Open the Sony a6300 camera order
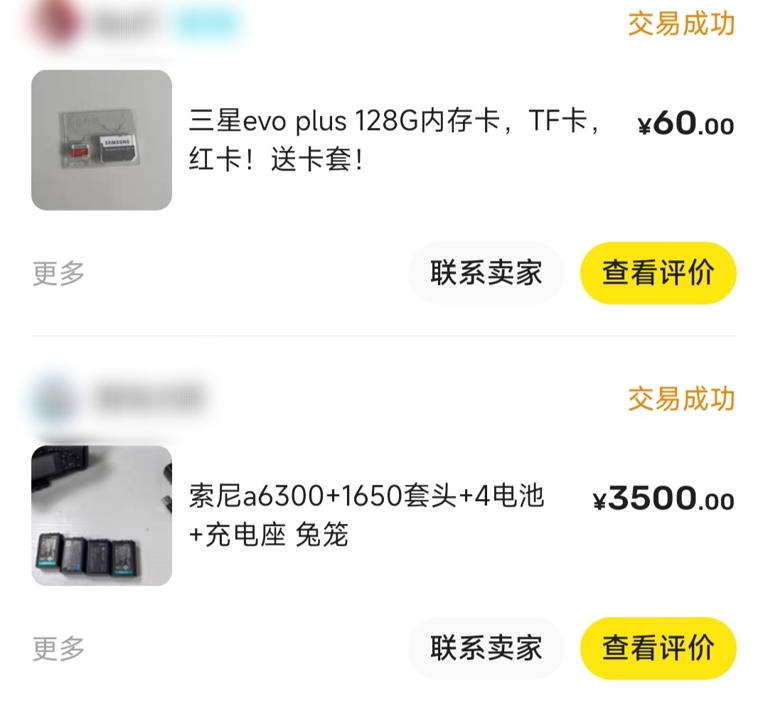The image size is (768, 703). [367, 515]
